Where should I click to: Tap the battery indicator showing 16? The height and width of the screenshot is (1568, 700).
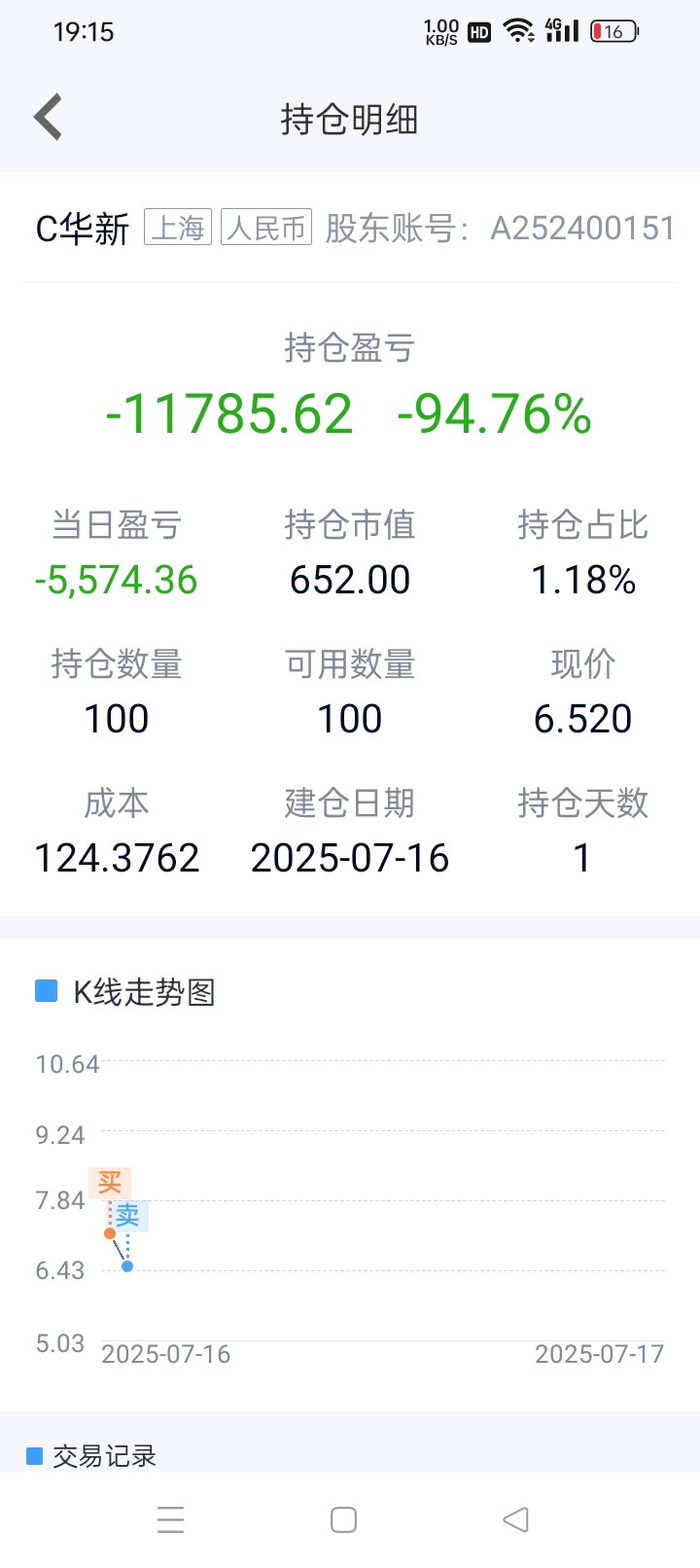coord(612,31)
